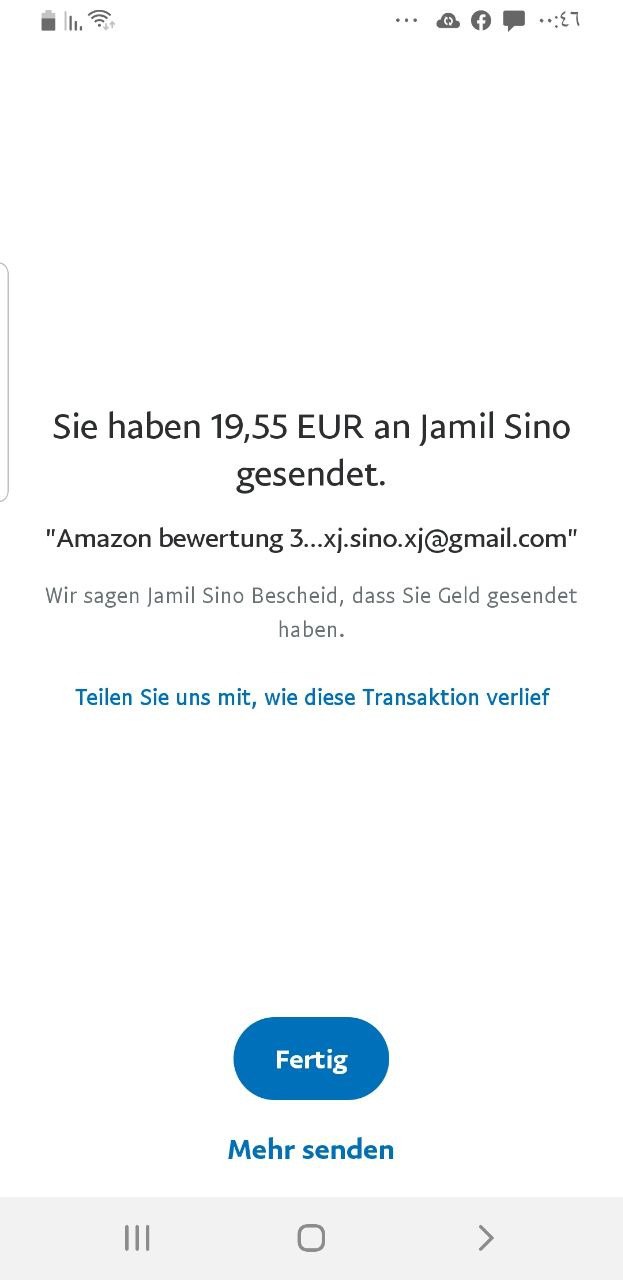Go to the home screen
The height and width of the screenshot is (1280, 623).
(311, 1238)
